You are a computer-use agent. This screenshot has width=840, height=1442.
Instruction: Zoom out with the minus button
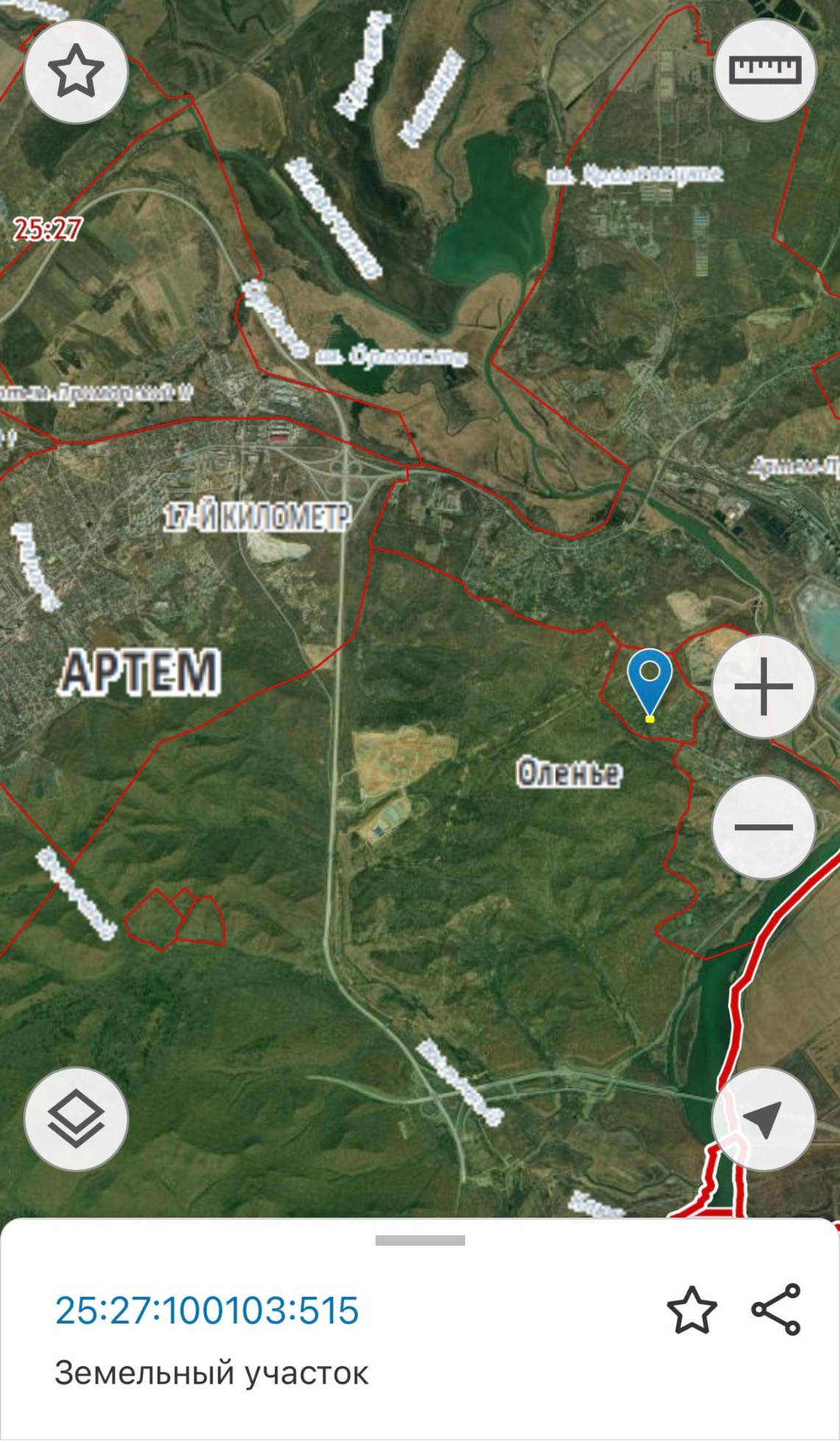pyautogui.click(x=764, y=826)
